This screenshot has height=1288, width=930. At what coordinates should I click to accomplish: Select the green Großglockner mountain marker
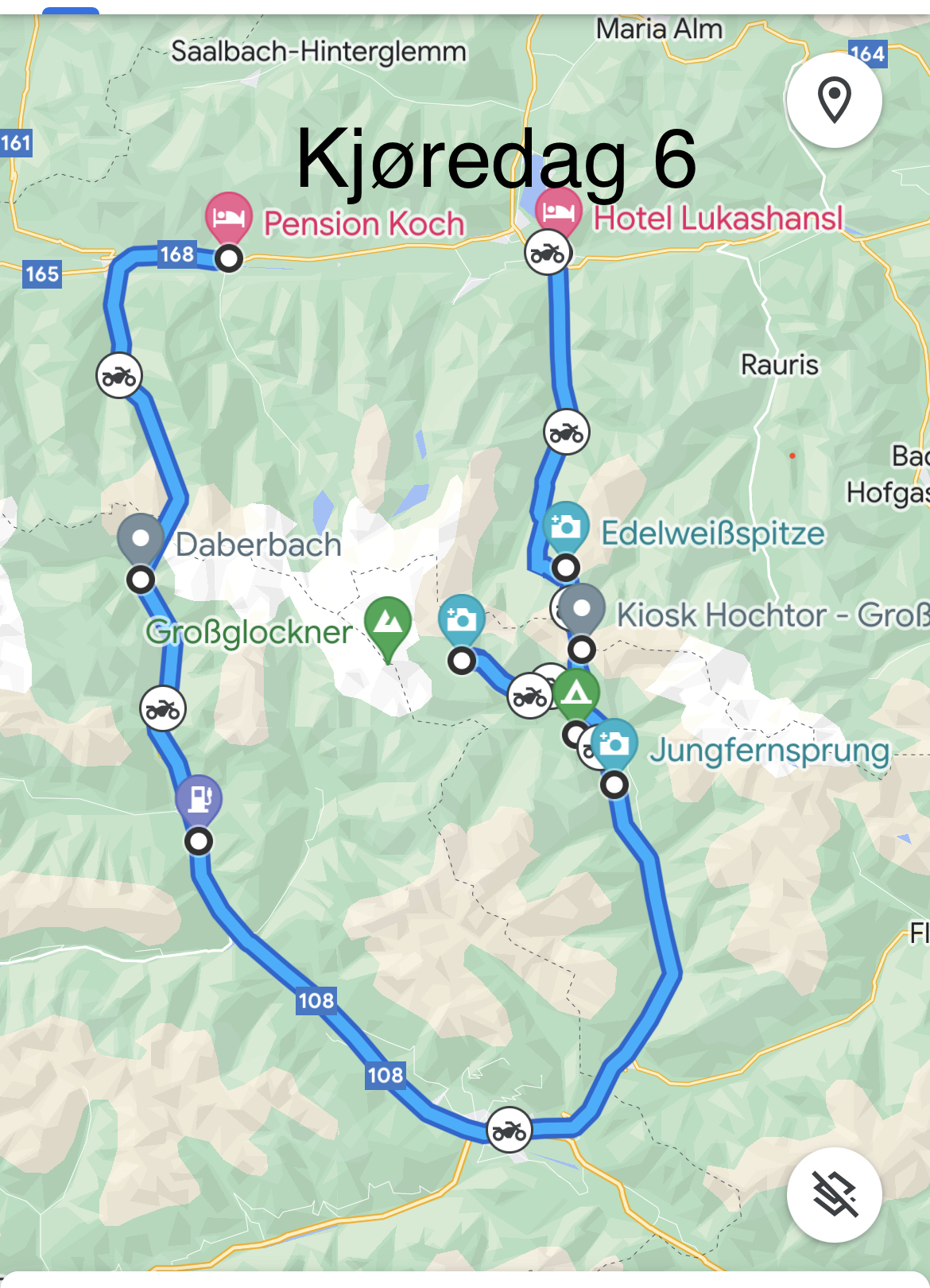point(388,622)
